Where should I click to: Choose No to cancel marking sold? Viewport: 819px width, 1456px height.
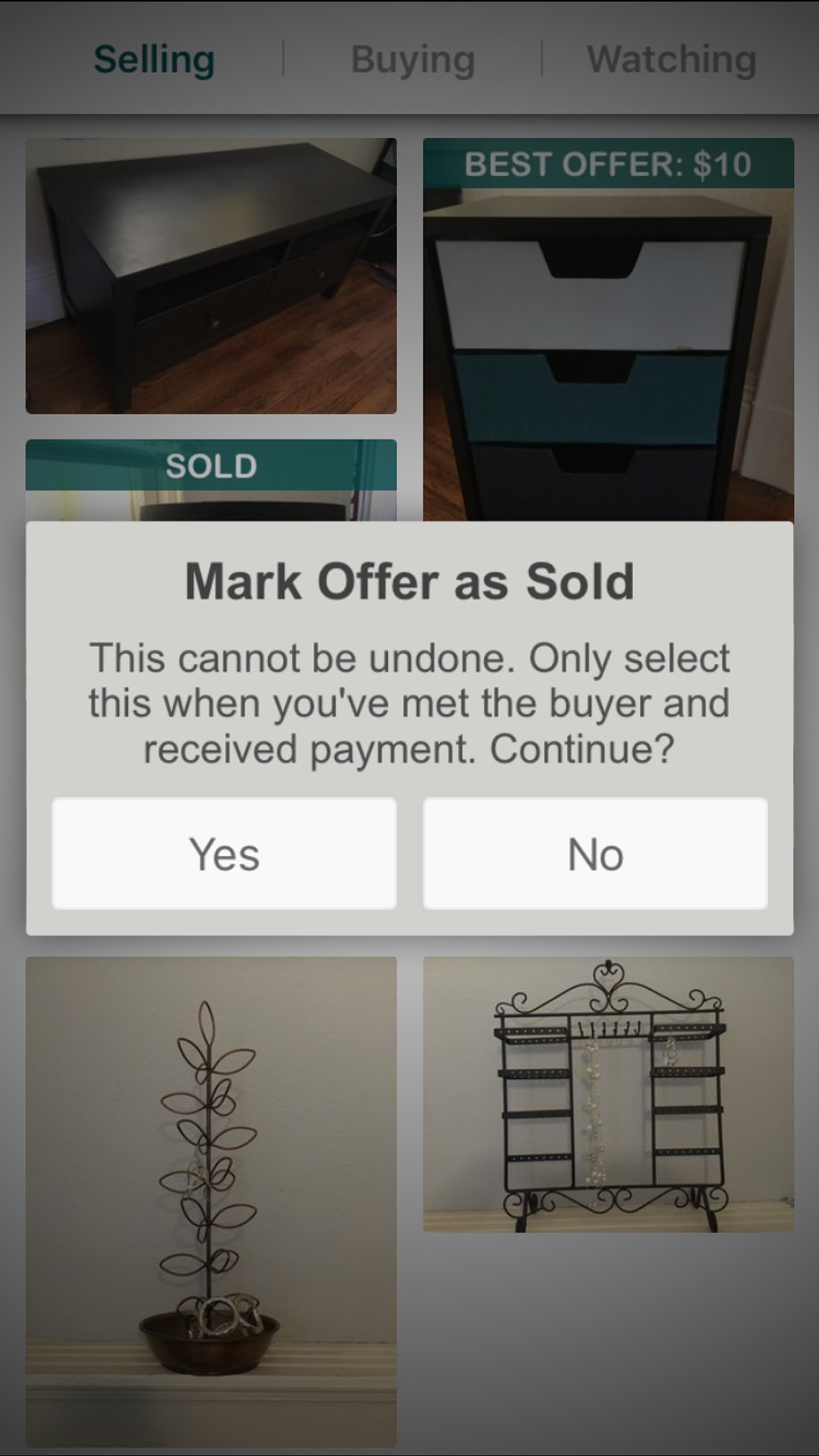[x=595, y=853]
